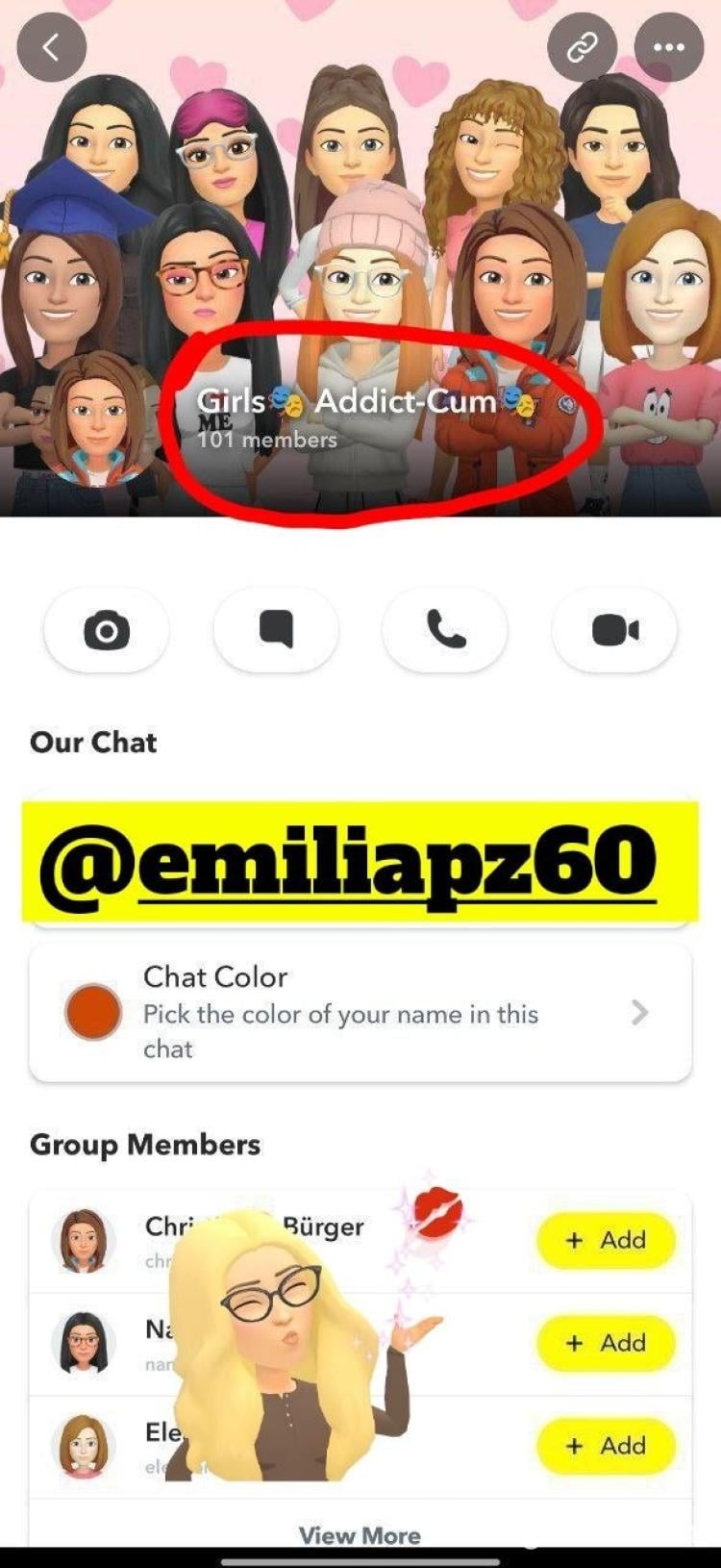The height and width of the screenshot is (1568, 721).
Task: Open the group invite link icon
Action: [x=581, y=46]
